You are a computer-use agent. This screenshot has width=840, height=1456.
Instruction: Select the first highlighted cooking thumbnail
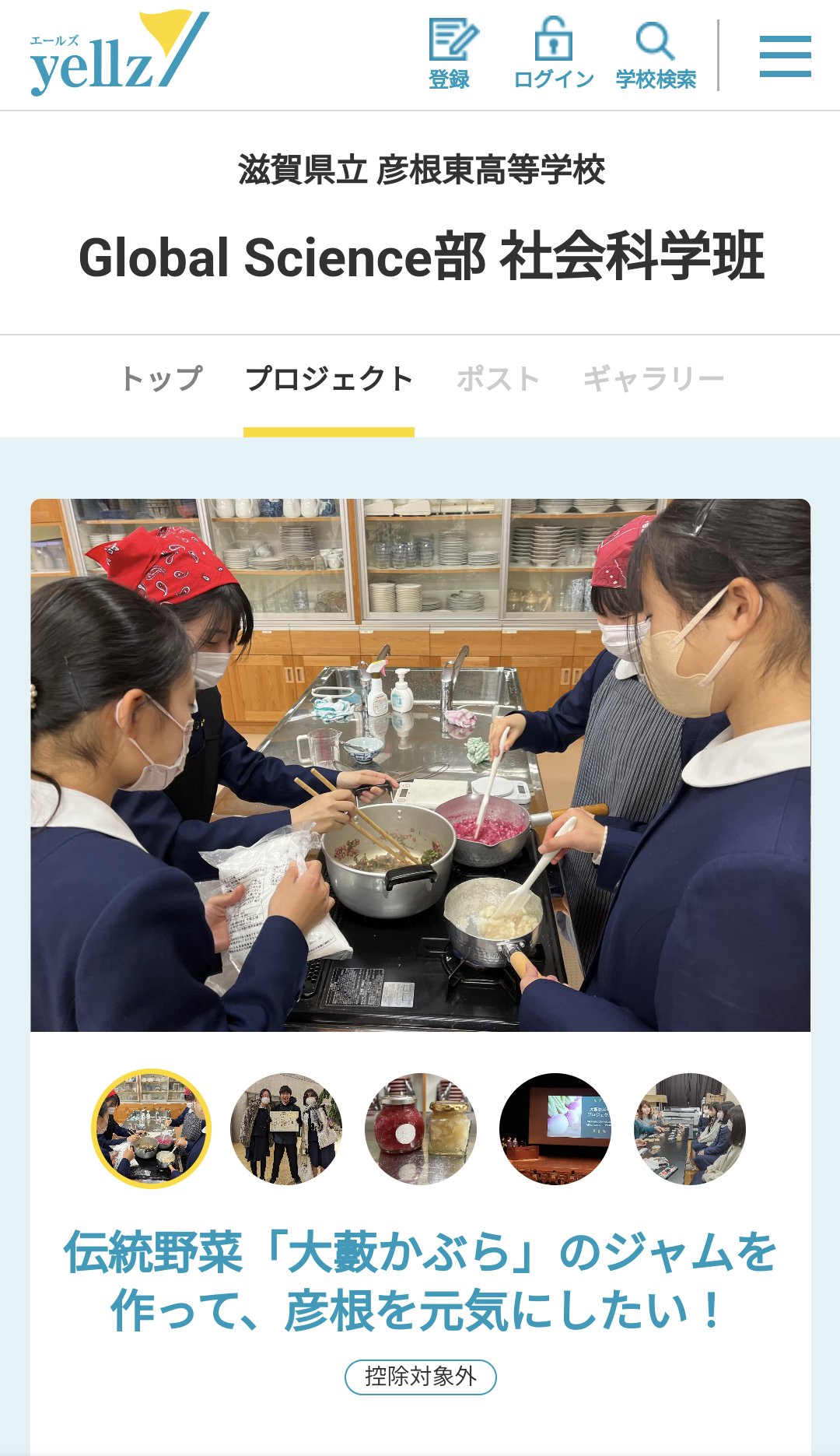pyautogui.click(x=152, y=1128)
